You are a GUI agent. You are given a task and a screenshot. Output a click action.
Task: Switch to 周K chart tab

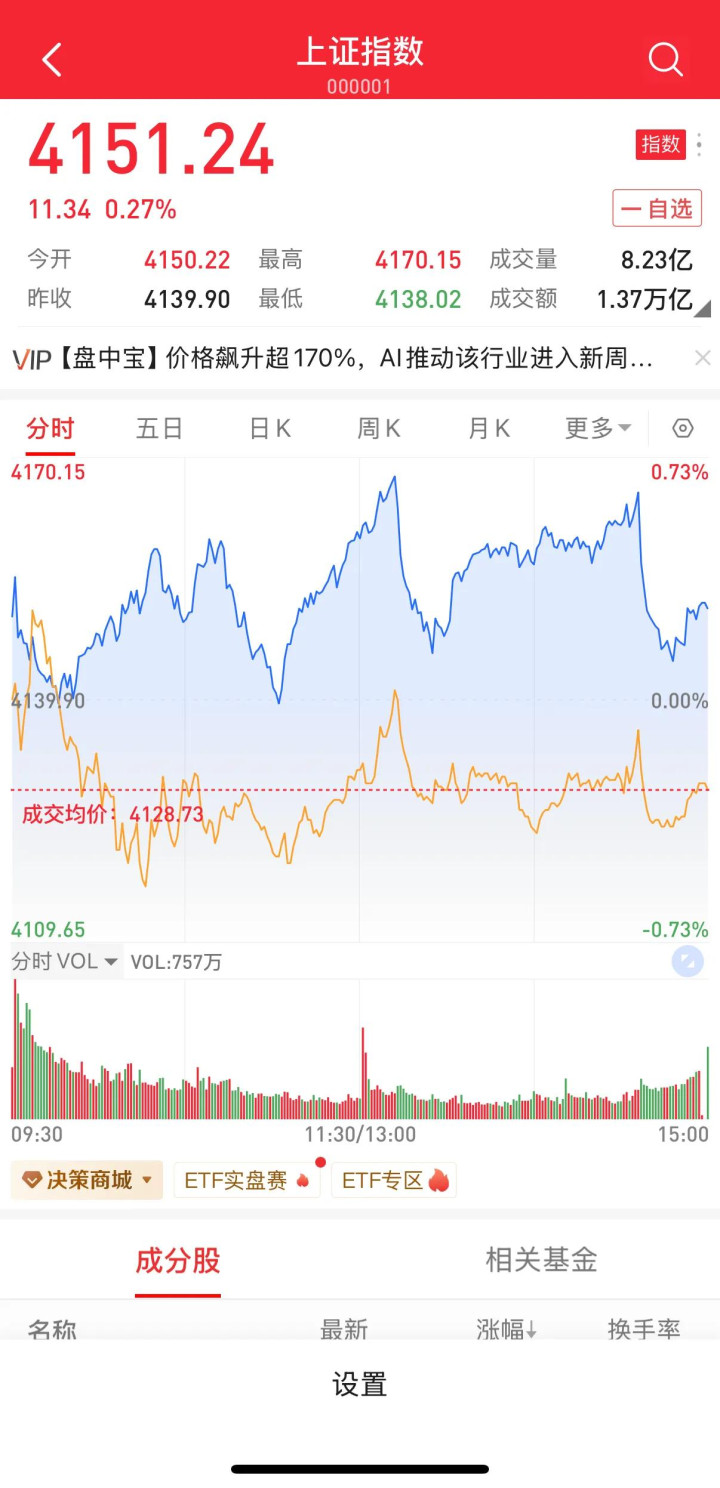click(379, 429)
